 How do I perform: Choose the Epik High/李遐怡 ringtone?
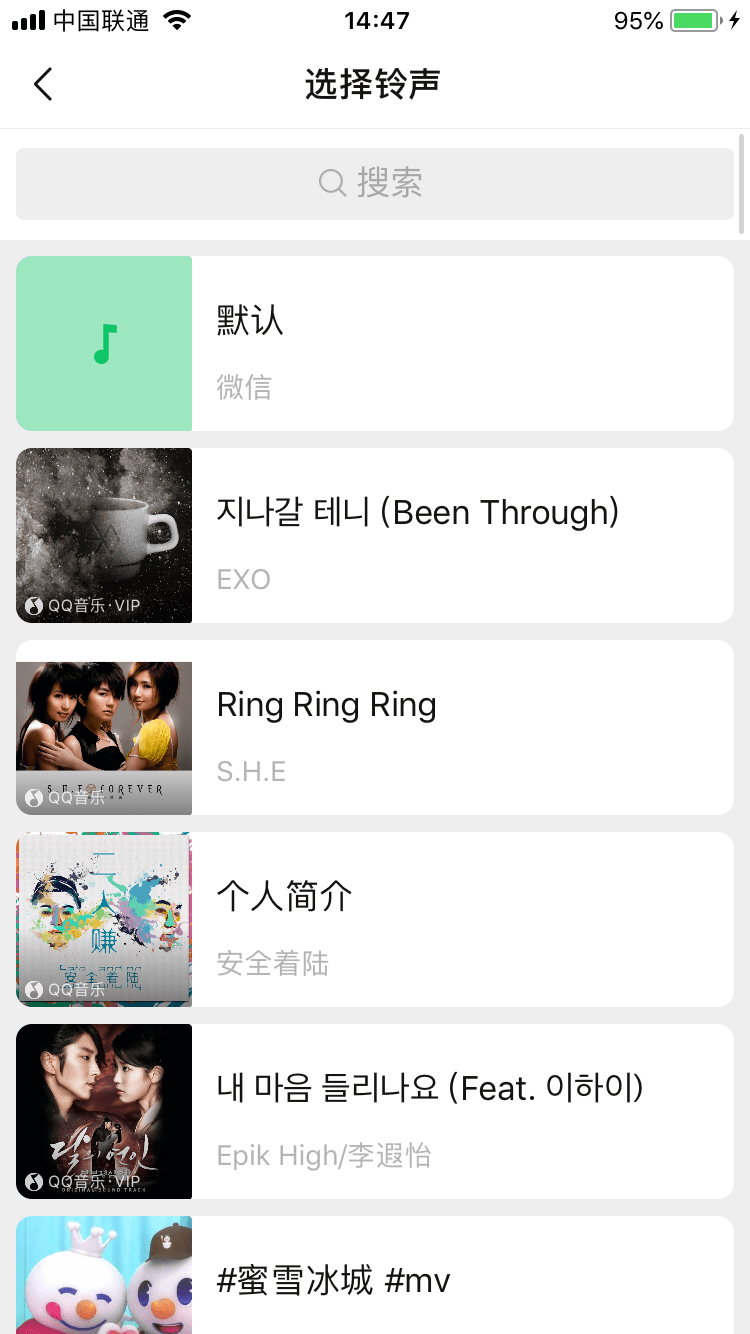point(375,1111)
